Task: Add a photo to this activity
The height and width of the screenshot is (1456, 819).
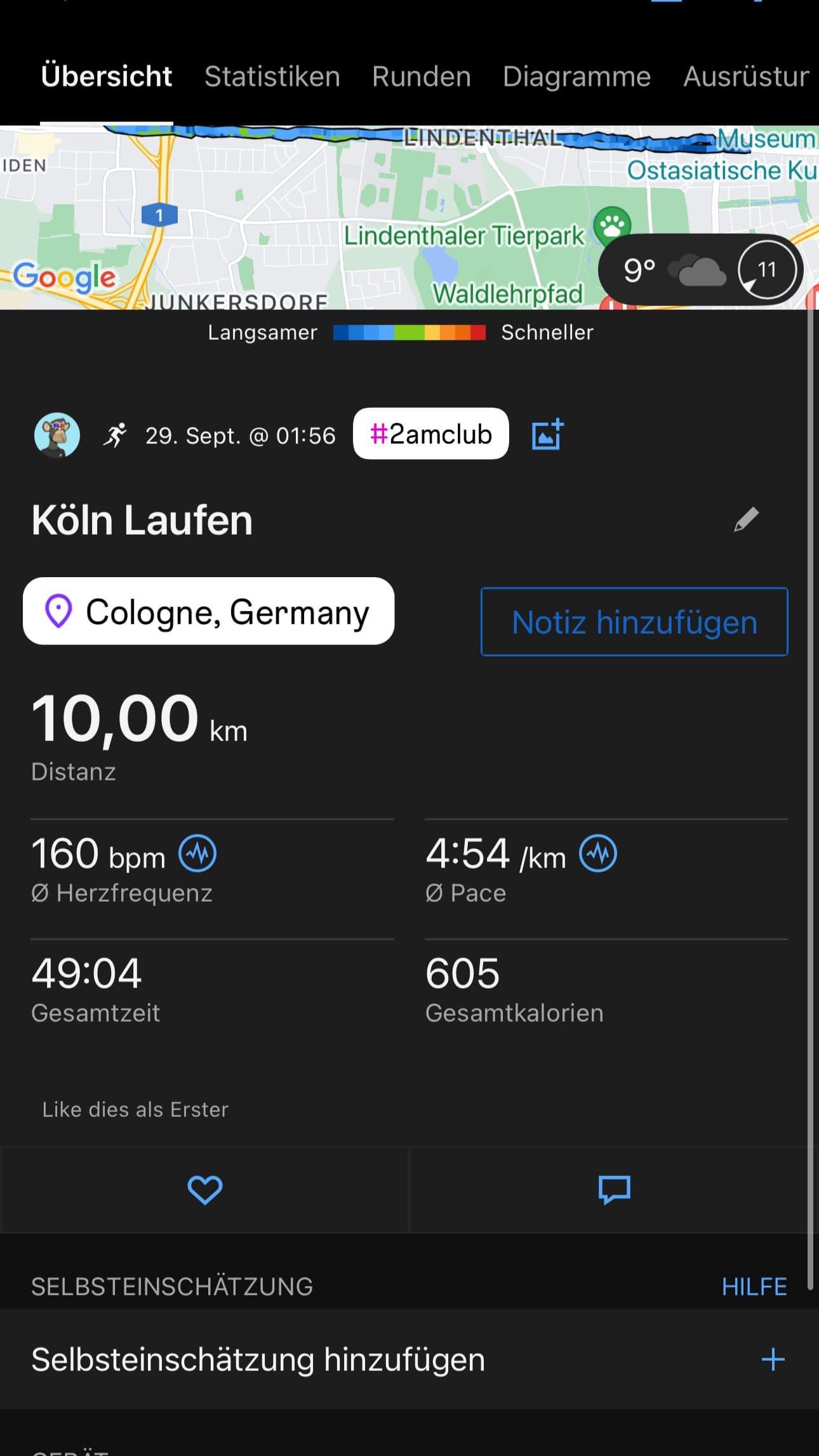Action: (x=547, y=435)
